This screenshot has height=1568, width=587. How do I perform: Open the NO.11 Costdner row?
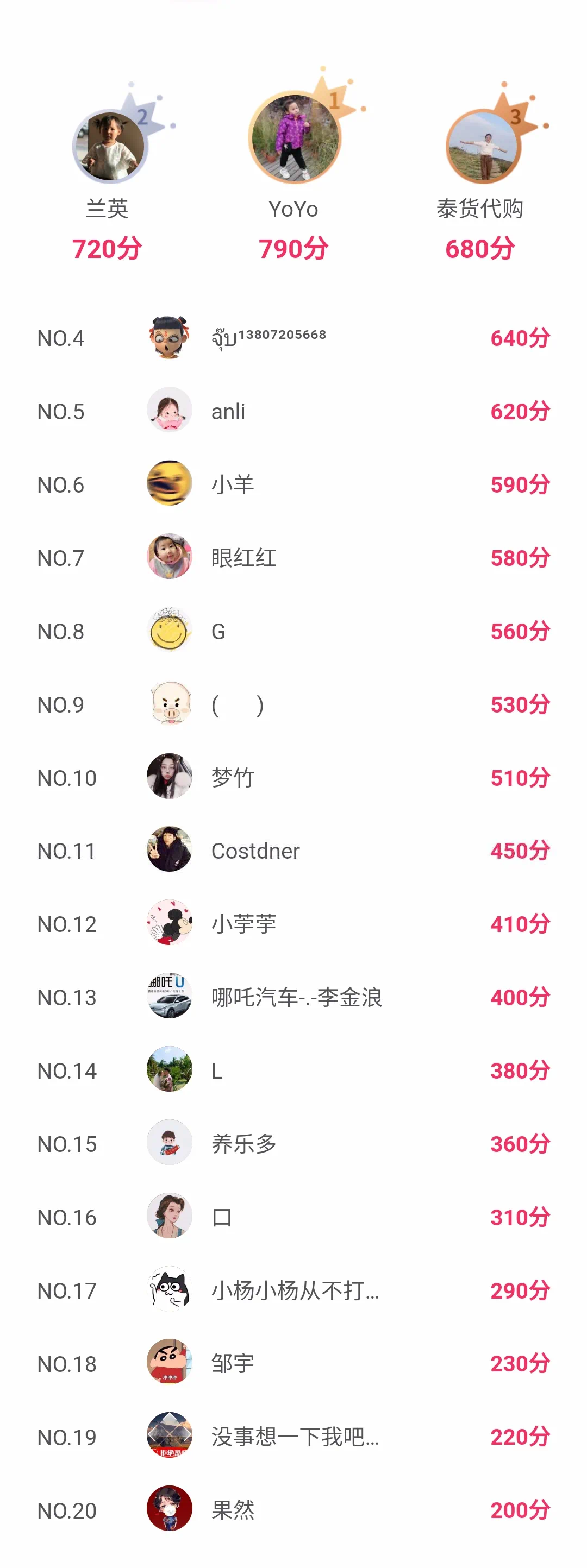point(293,851)
